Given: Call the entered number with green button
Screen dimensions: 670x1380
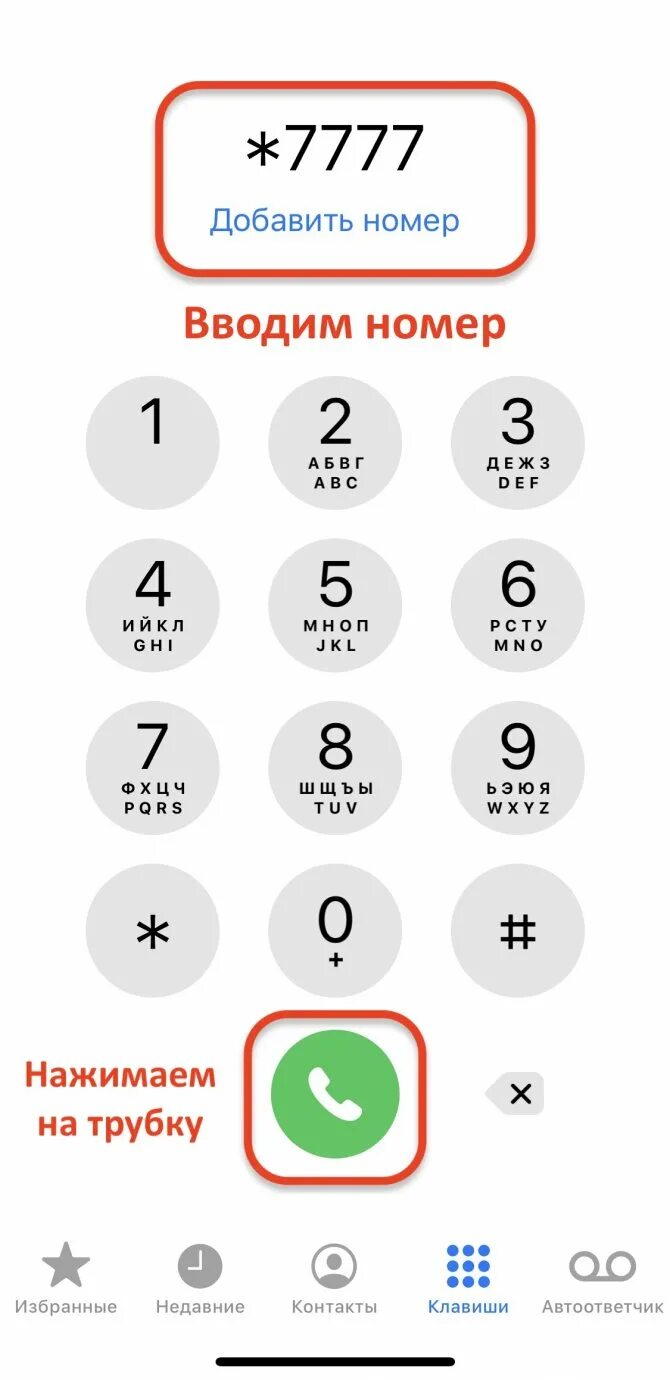Looking at the screenshot, I should coord(335,1094).
